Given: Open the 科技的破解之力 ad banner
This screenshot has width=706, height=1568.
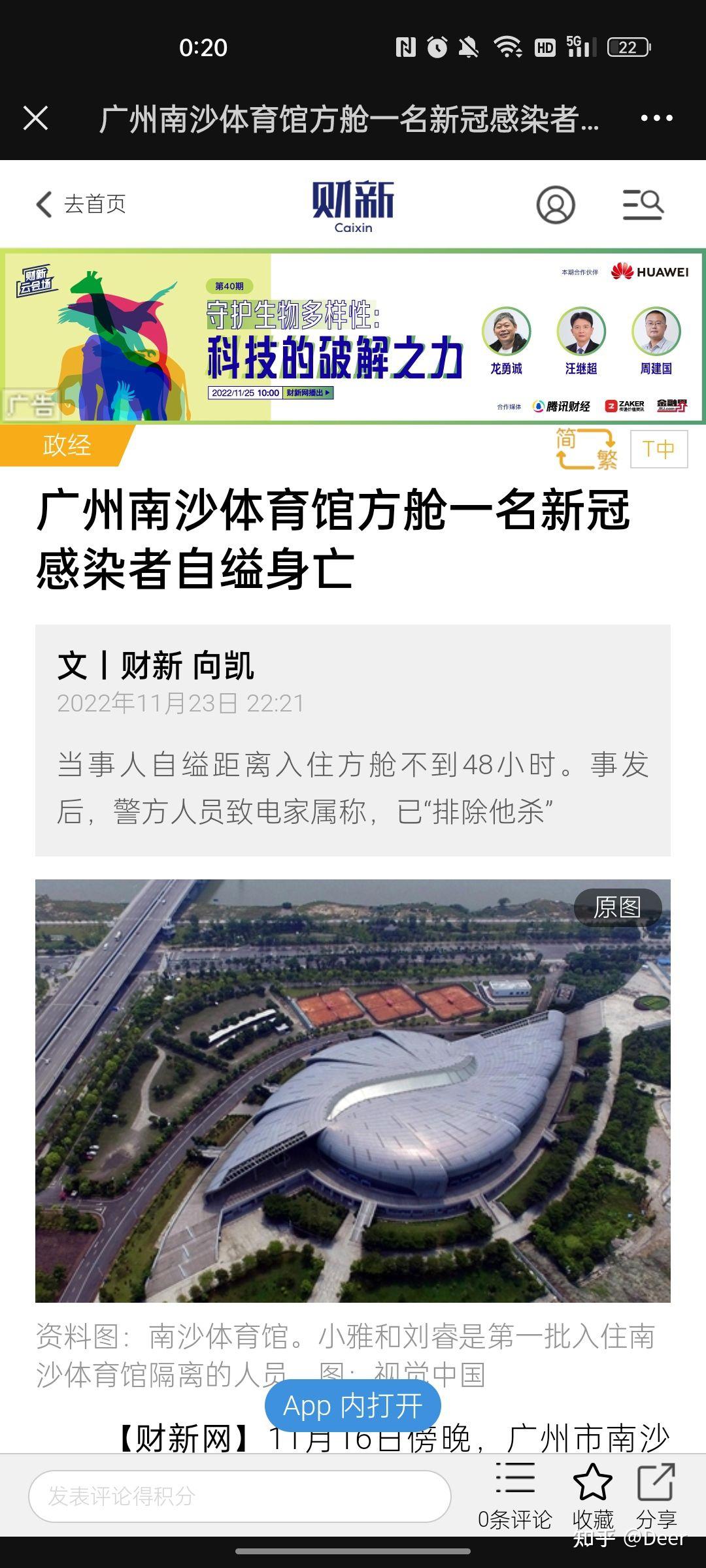Looking at the screenshot, I should click(x=353, y=336).
